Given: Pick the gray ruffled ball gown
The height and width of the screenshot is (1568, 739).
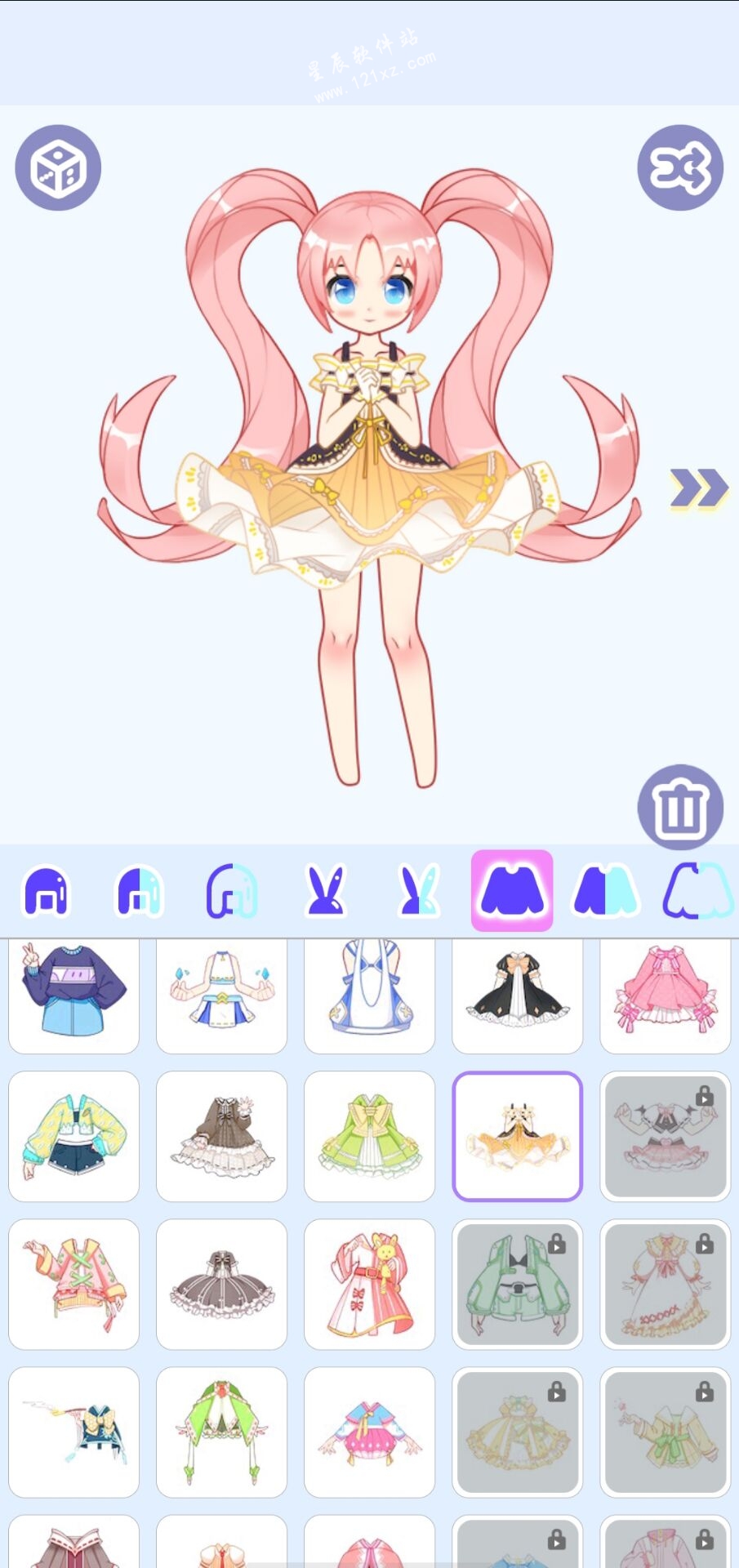Looking at the screenshot, I should point(221,1284).
